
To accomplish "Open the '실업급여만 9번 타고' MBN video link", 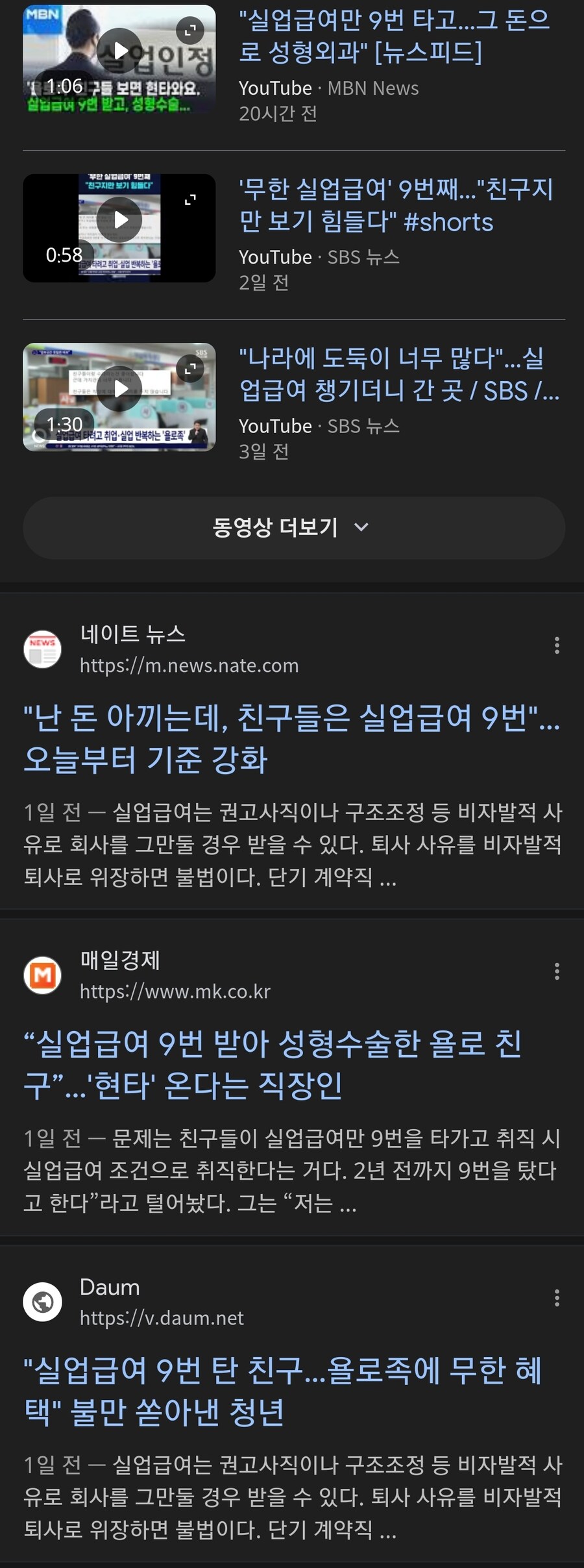I will pyautogui.click(x=394, y=36).
